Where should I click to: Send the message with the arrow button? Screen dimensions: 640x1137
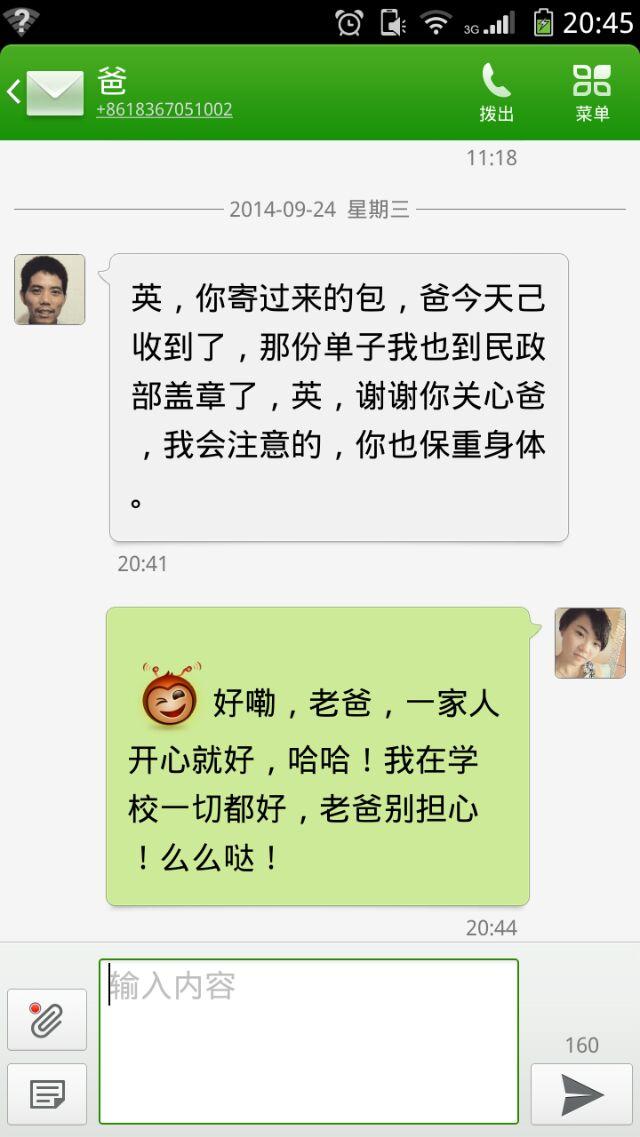581,1094
